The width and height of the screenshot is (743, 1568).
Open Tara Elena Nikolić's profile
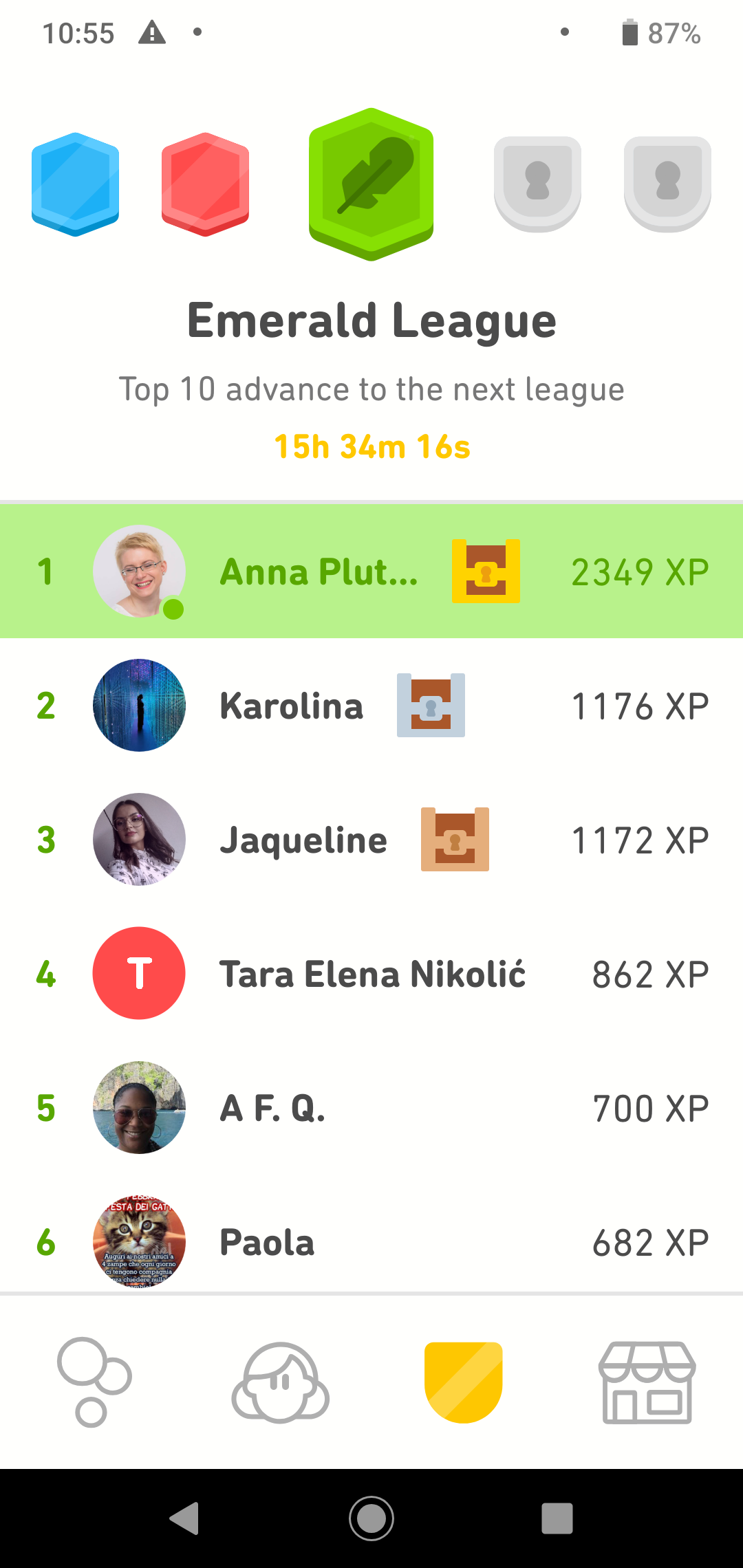[371, 974]
